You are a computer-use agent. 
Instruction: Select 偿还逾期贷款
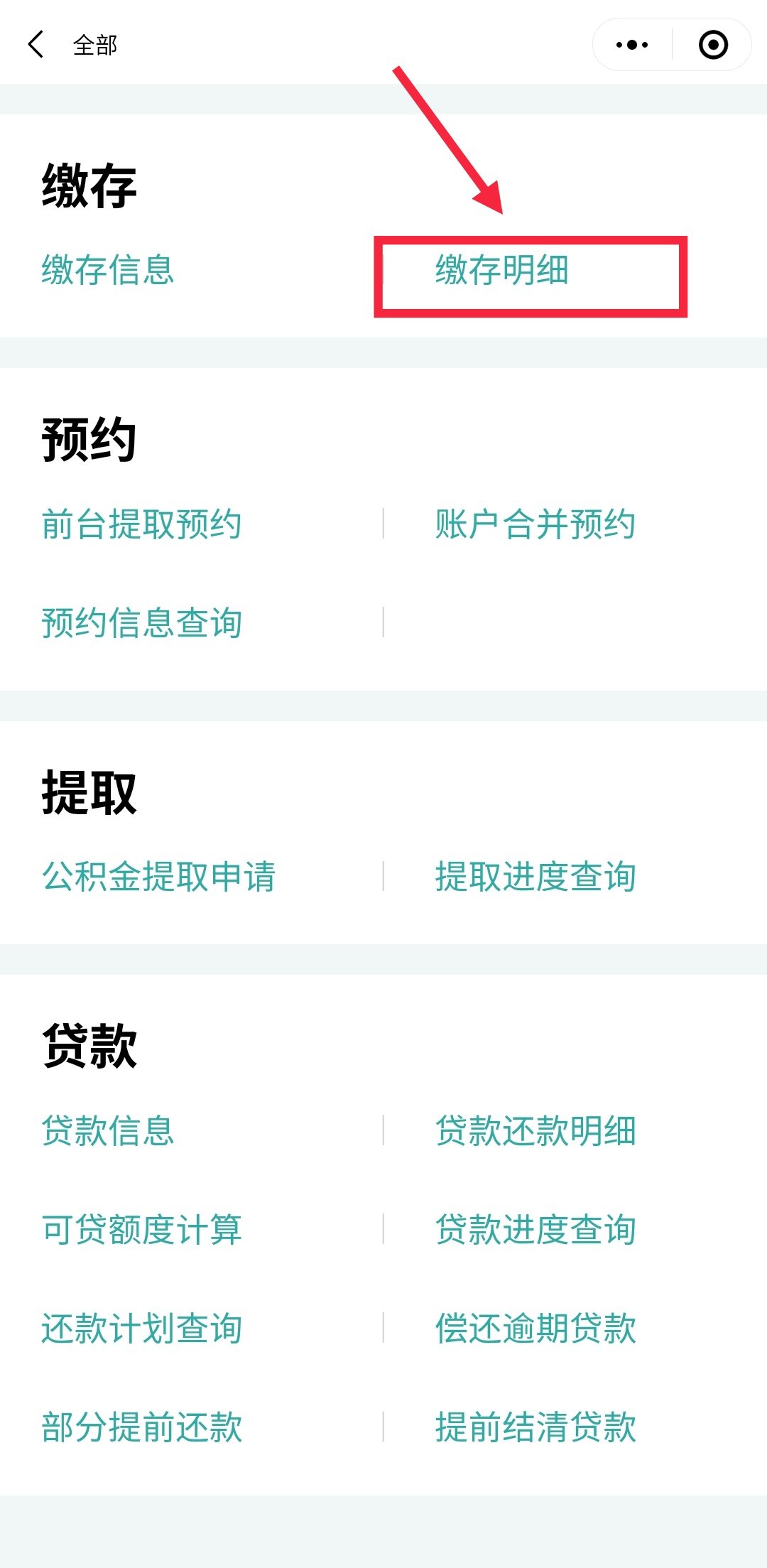point(535,1329)
